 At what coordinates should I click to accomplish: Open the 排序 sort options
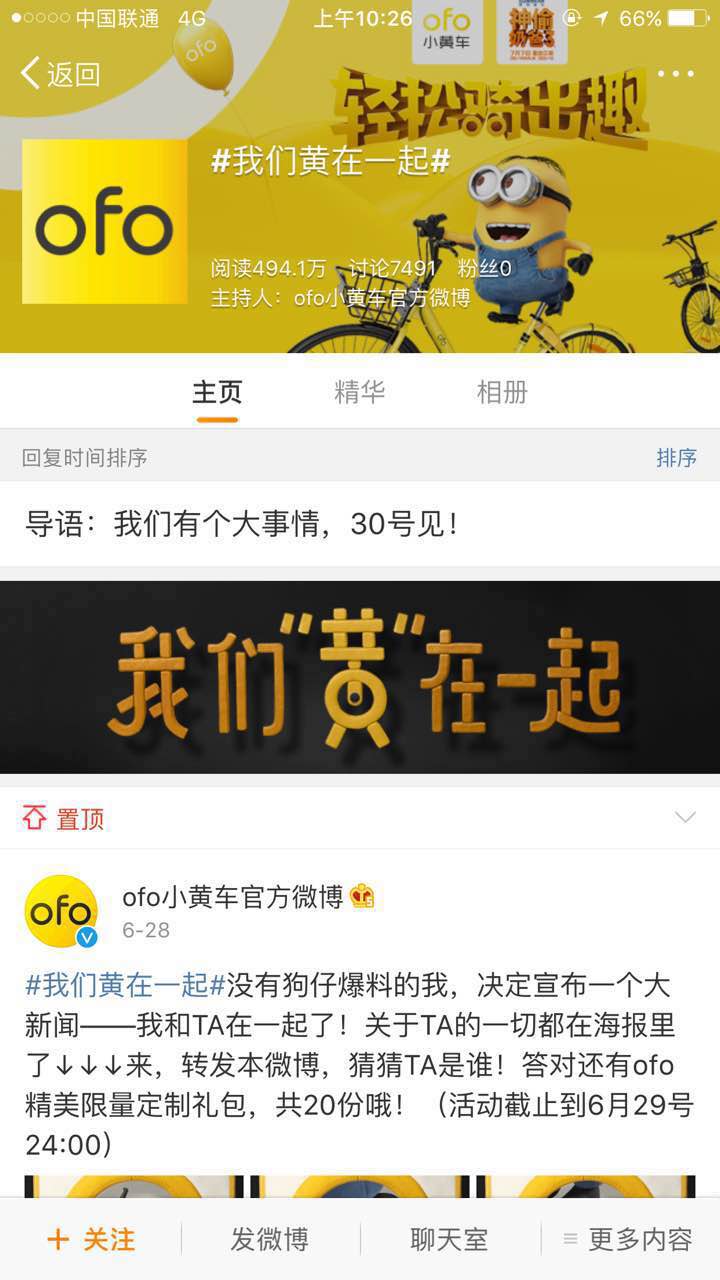tap(676, 458)
